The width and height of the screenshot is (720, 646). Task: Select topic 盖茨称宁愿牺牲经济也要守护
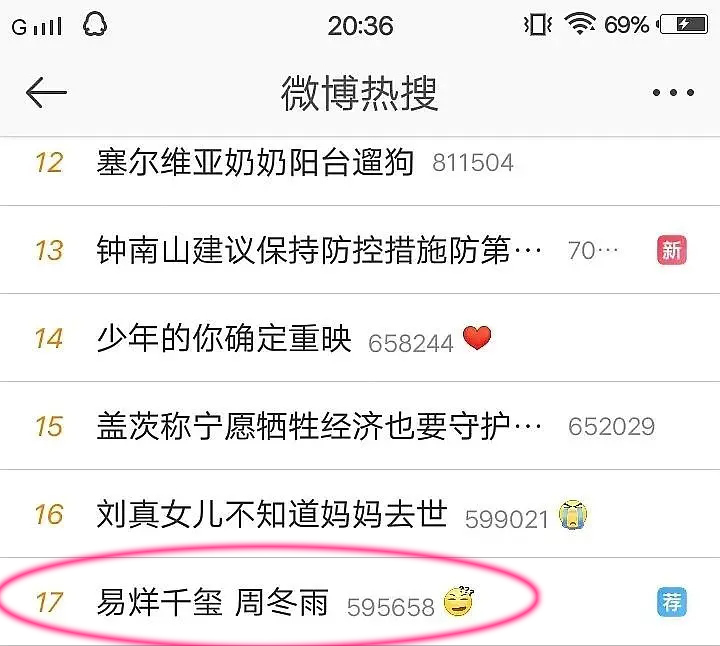coord(320,426)
